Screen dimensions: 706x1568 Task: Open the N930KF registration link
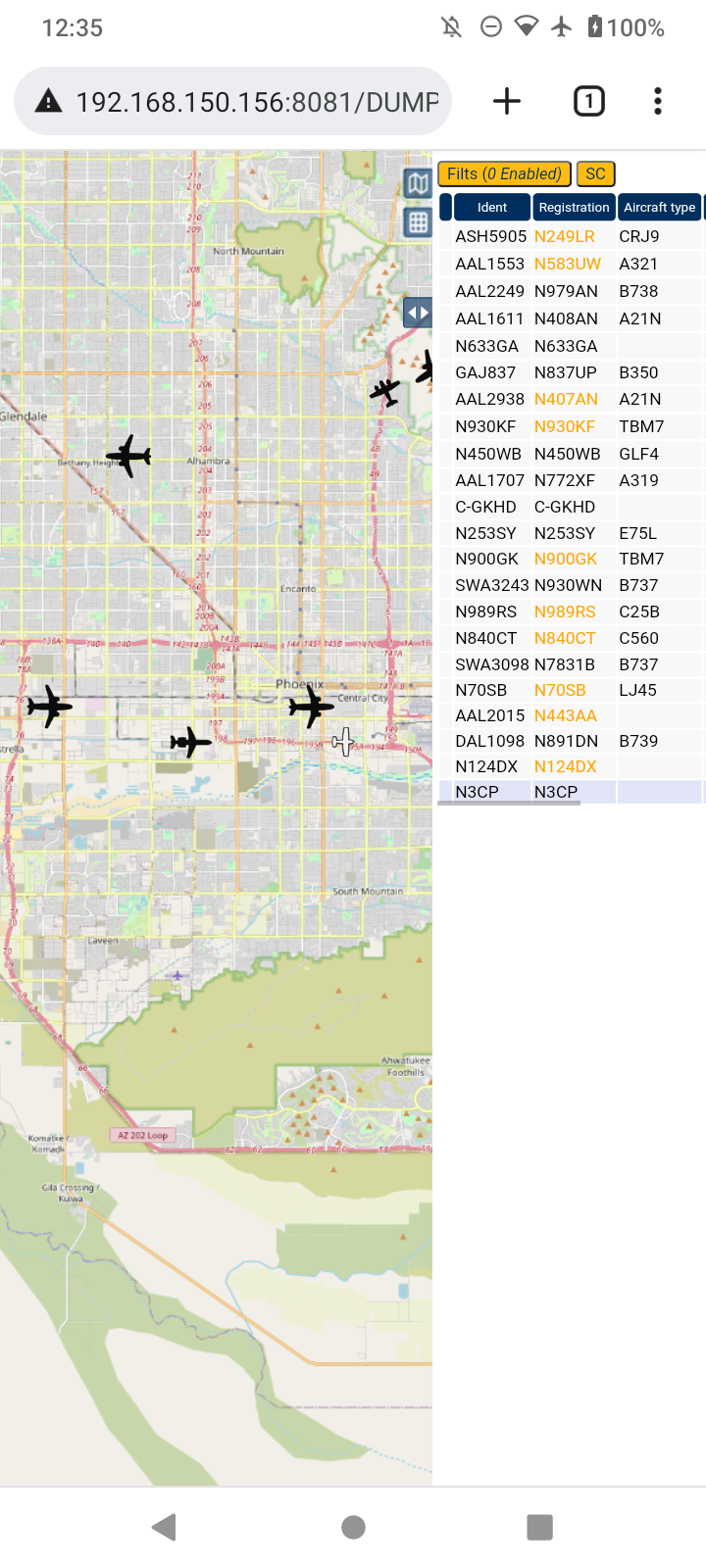tap(565, 426)
